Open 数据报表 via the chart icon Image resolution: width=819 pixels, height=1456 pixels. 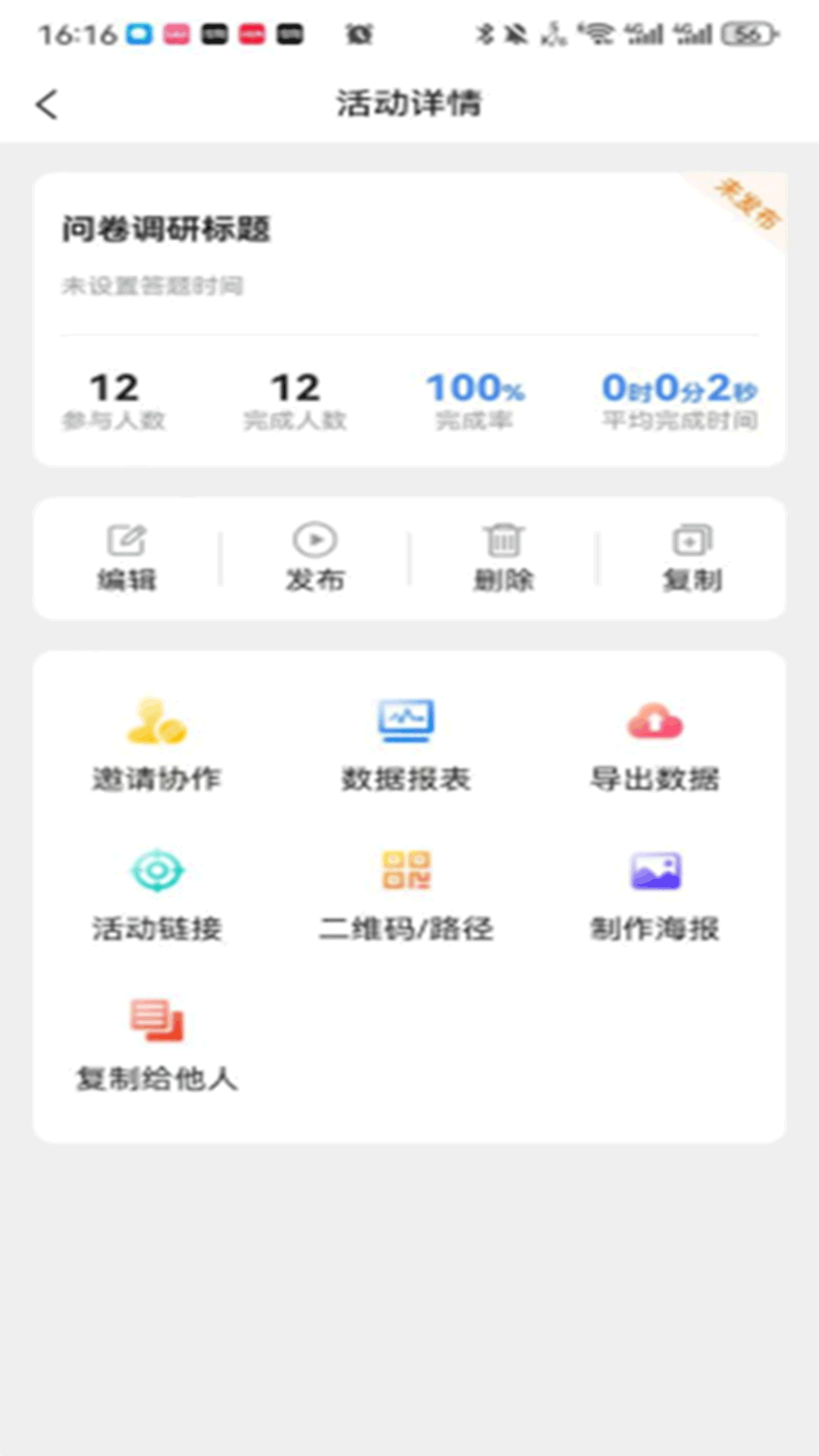tap(406, 720)
